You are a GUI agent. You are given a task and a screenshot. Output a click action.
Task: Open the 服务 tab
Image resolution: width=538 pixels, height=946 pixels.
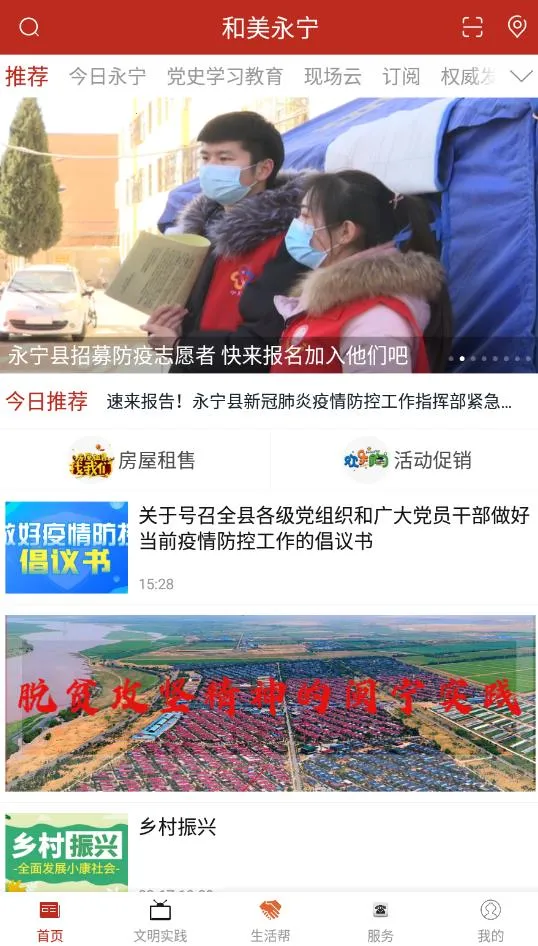[x=380, y=921]
